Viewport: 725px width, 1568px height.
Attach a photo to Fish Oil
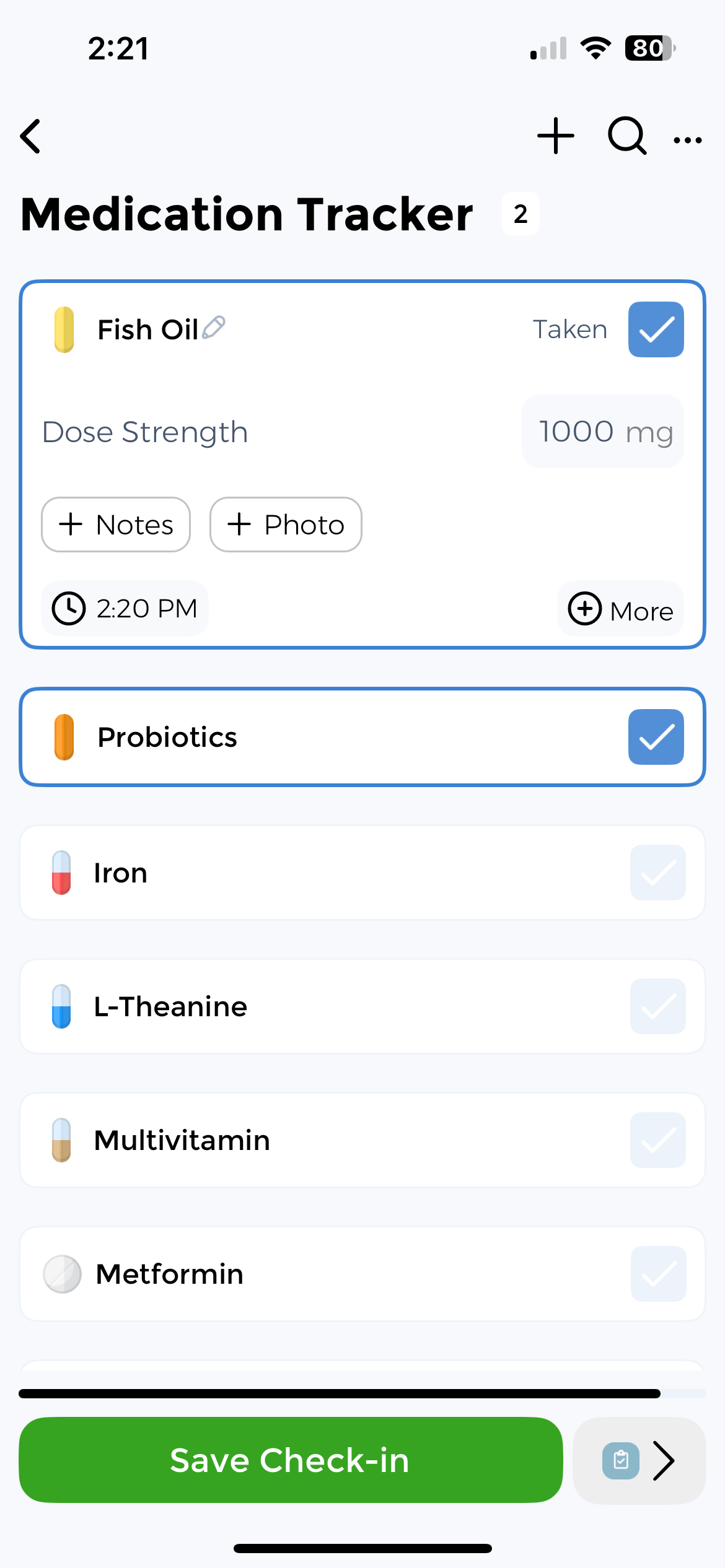pyautogui.click(x=285, y=525)
